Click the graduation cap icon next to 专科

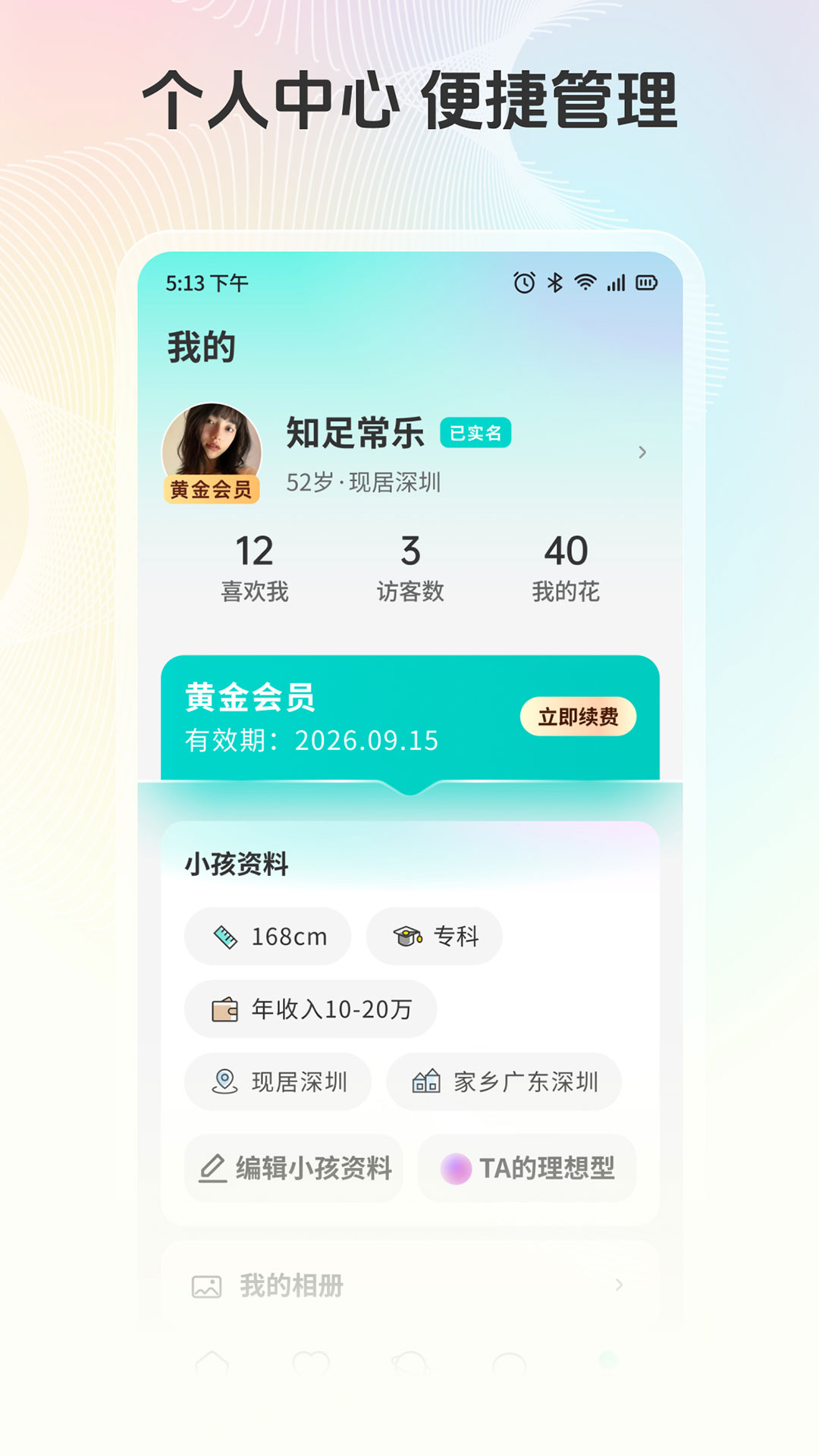tap(407, 937)
